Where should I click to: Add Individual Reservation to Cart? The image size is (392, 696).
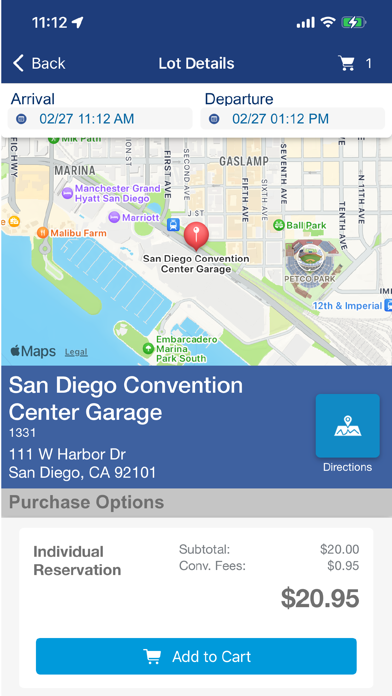(x=196, y=656)
